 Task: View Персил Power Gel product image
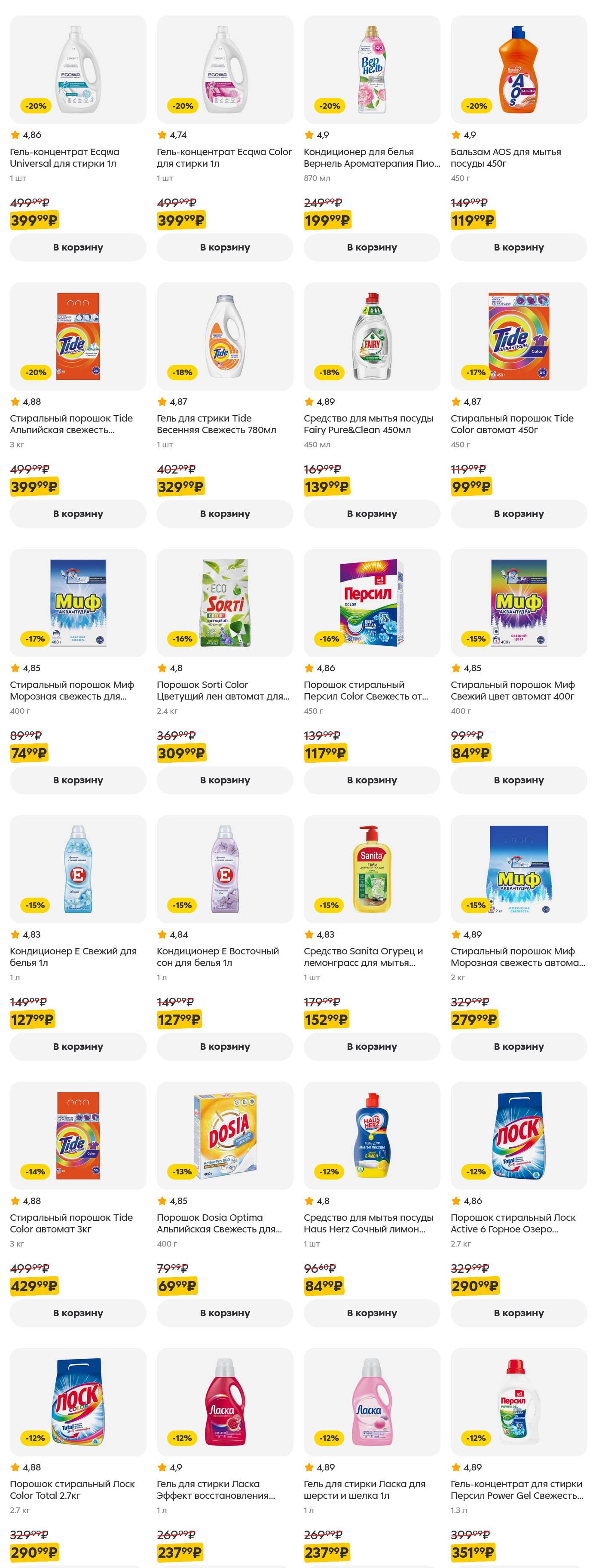tap(519, 1401)
